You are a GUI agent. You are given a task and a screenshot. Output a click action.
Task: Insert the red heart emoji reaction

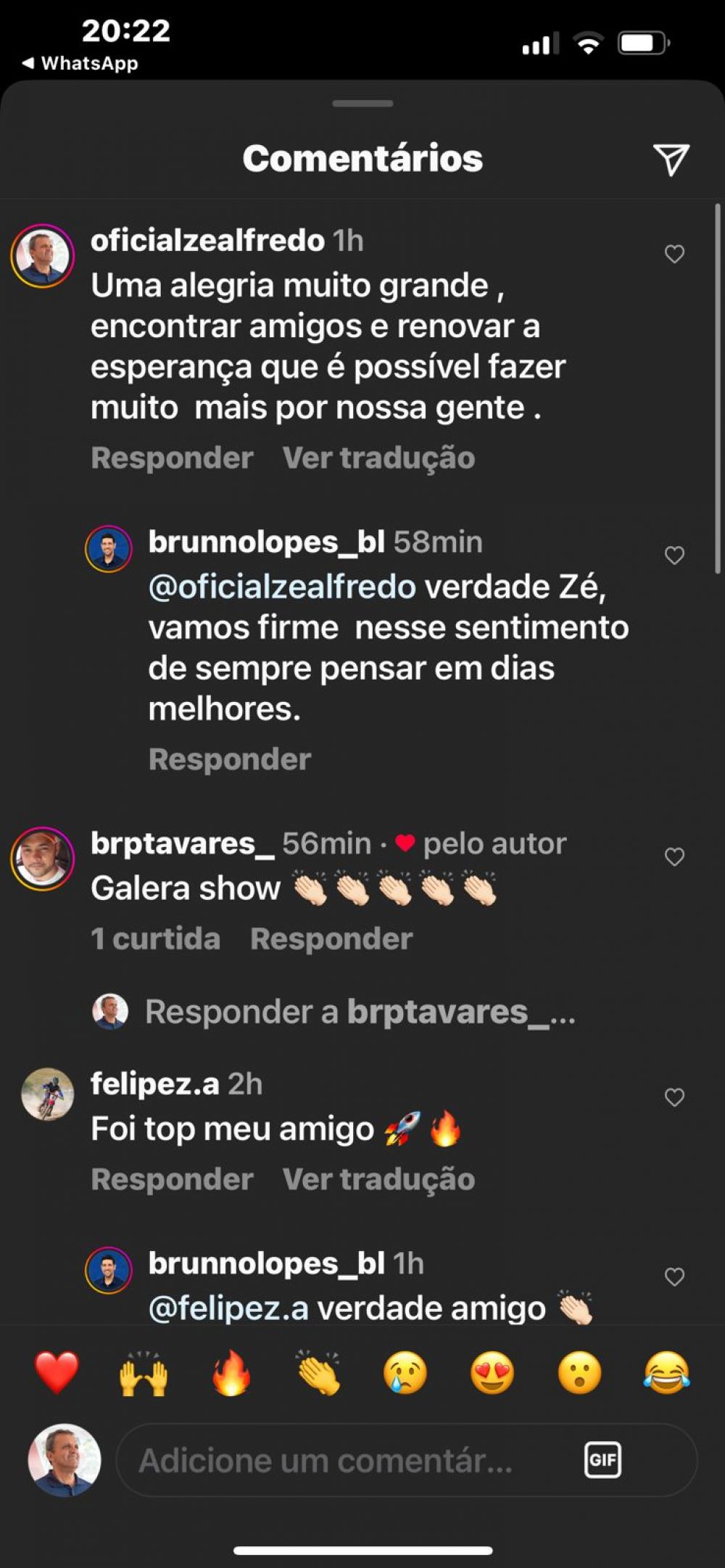(x=57, y=1373)
